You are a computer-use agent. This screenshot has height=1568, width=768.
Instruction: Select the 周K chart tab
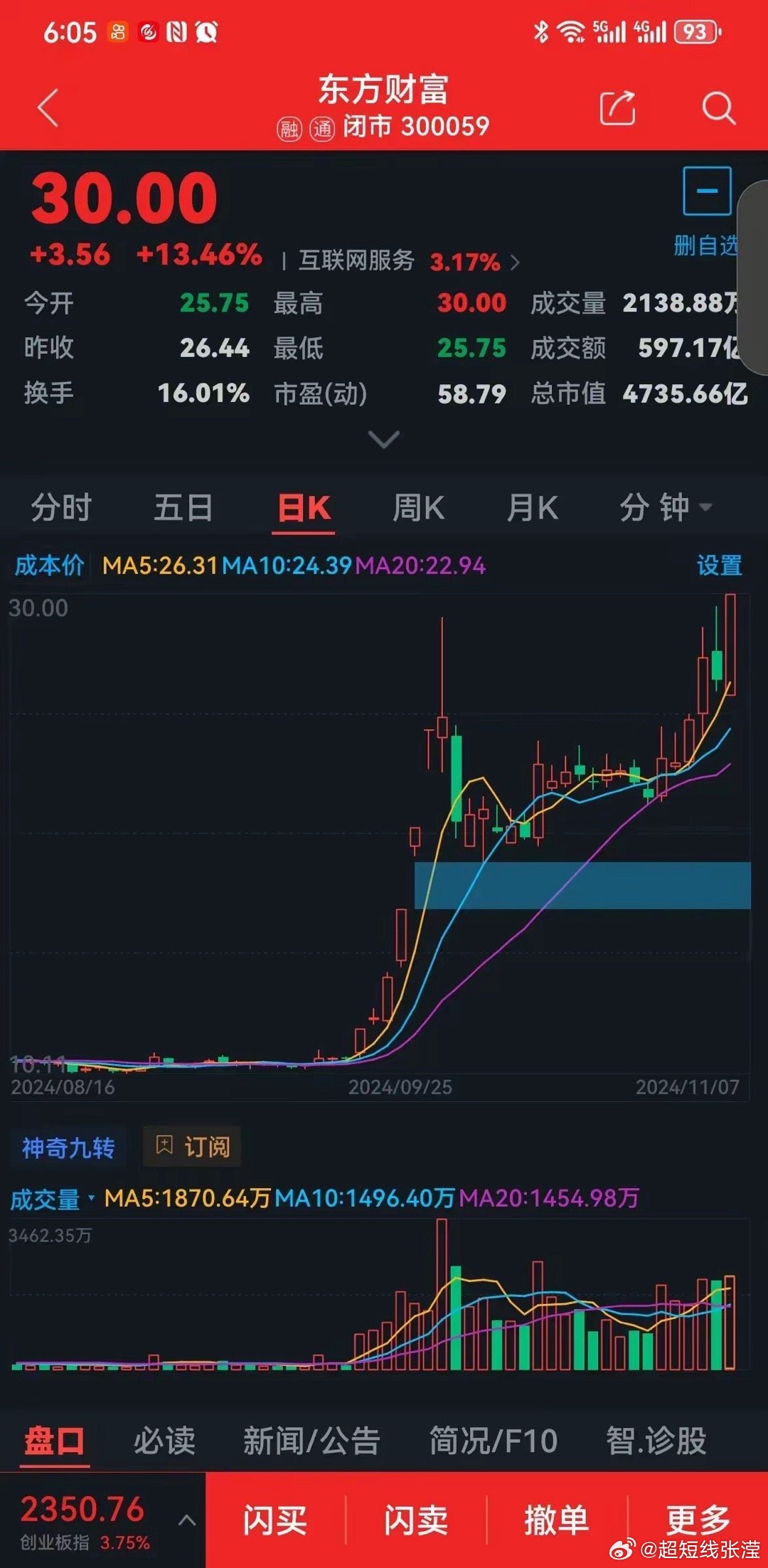tap(418, 508)
